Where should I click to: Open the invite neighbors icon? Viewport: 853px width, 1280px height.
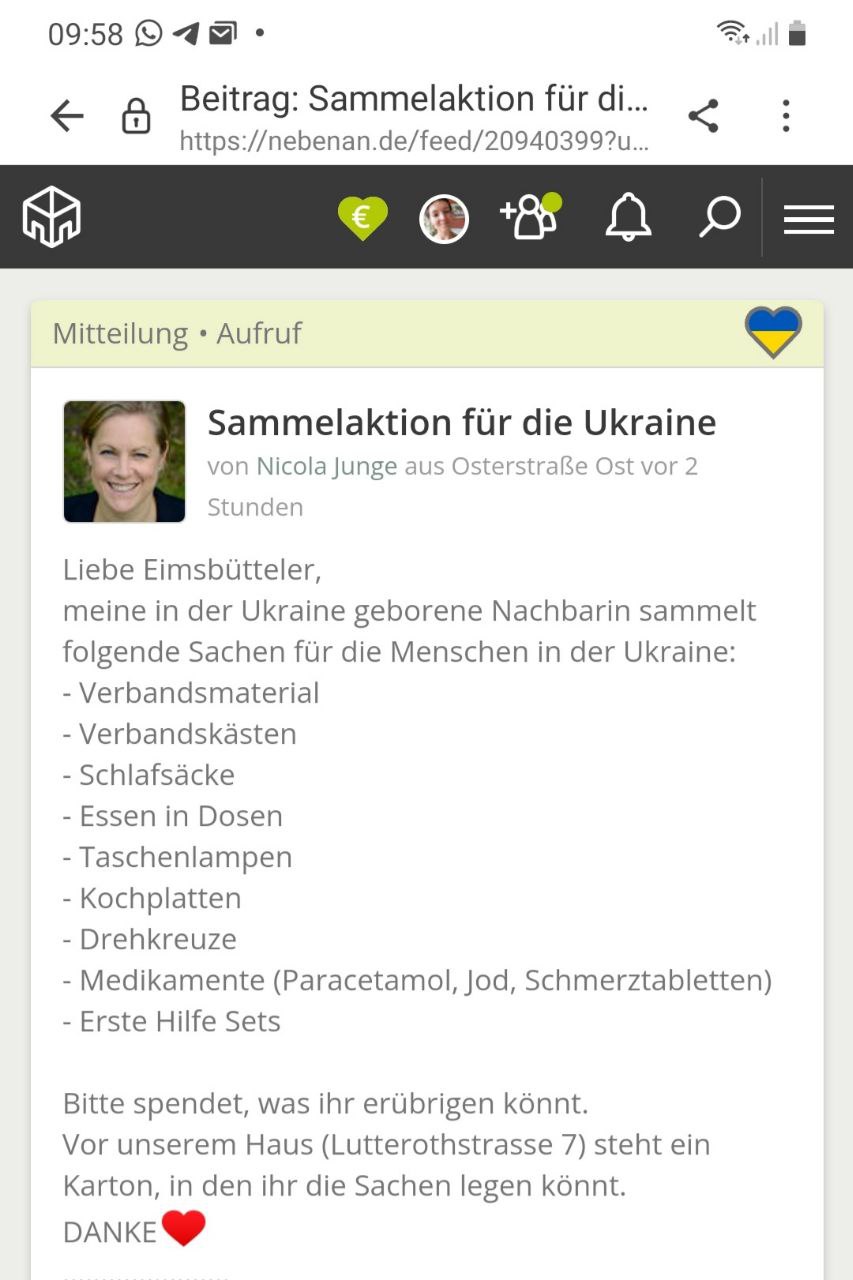(530, 216)
